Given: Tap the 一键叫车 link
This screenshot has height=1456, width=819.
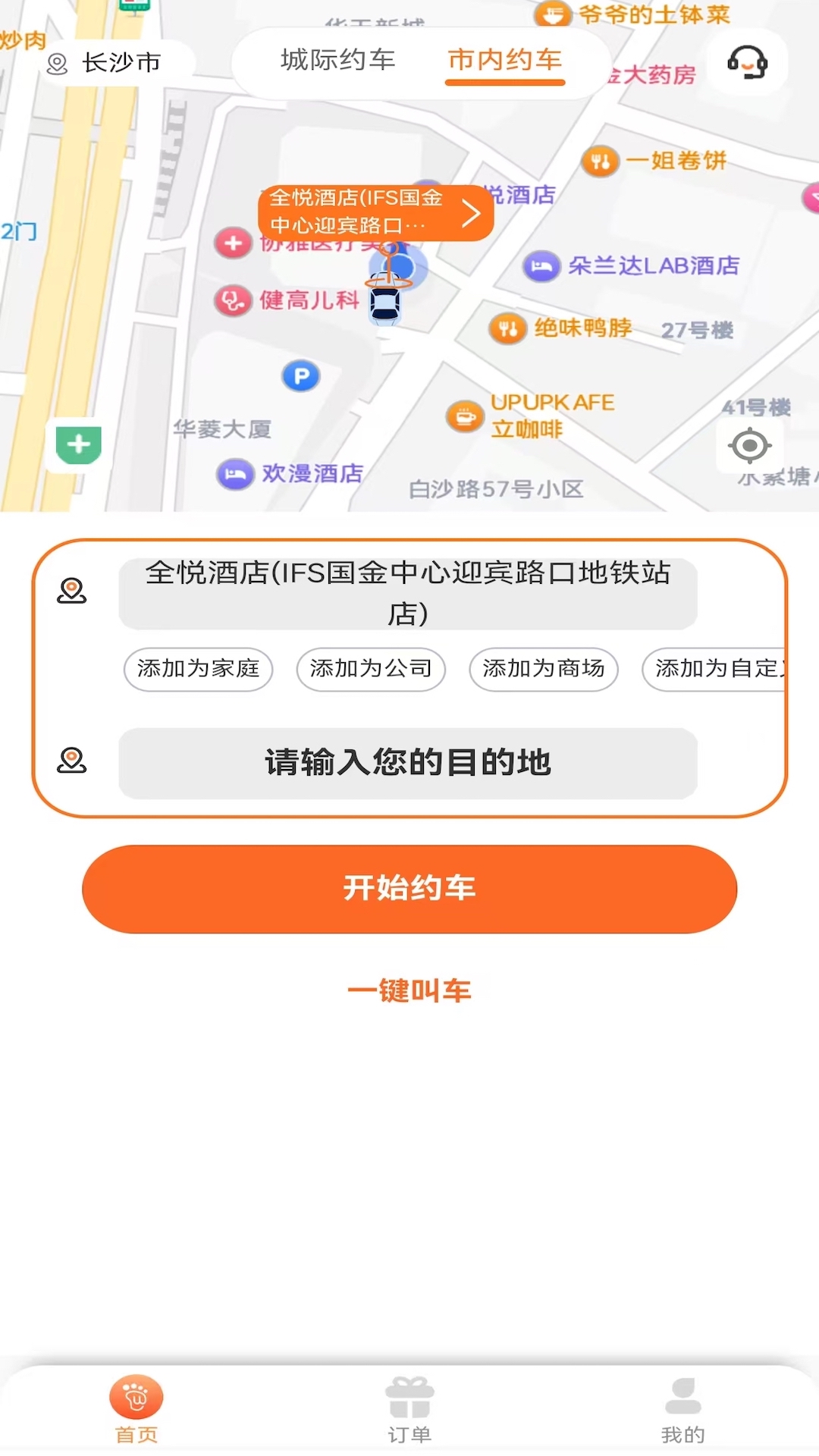Looking at the screenshot, I should (409, 990).
